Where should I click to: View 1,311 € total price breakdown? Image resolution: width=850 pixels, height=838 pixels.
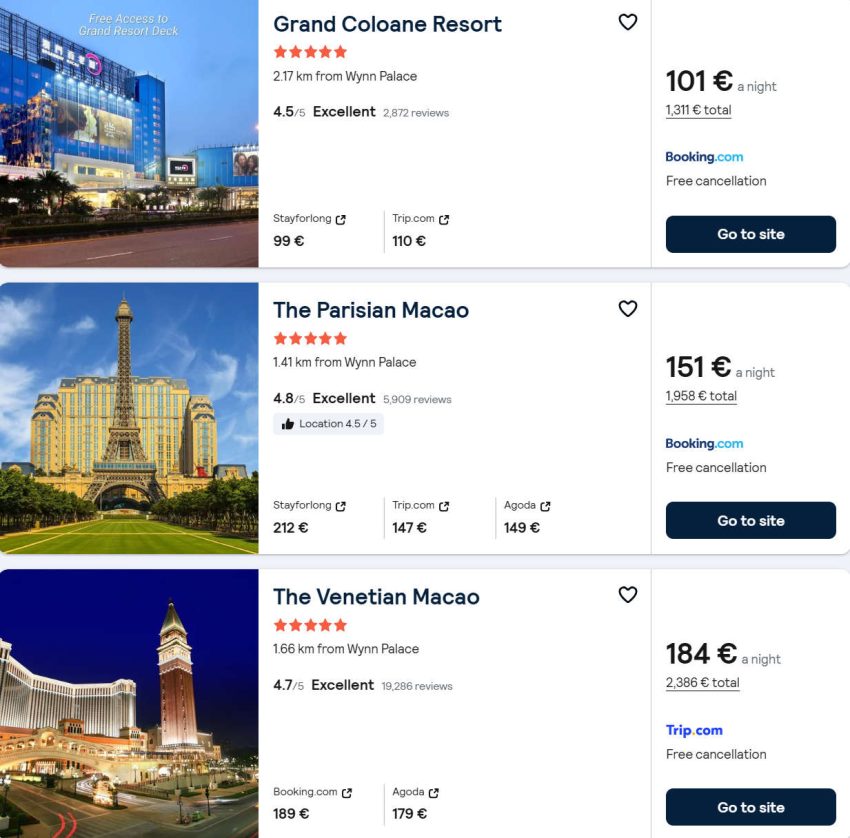(x=698, y=110)
